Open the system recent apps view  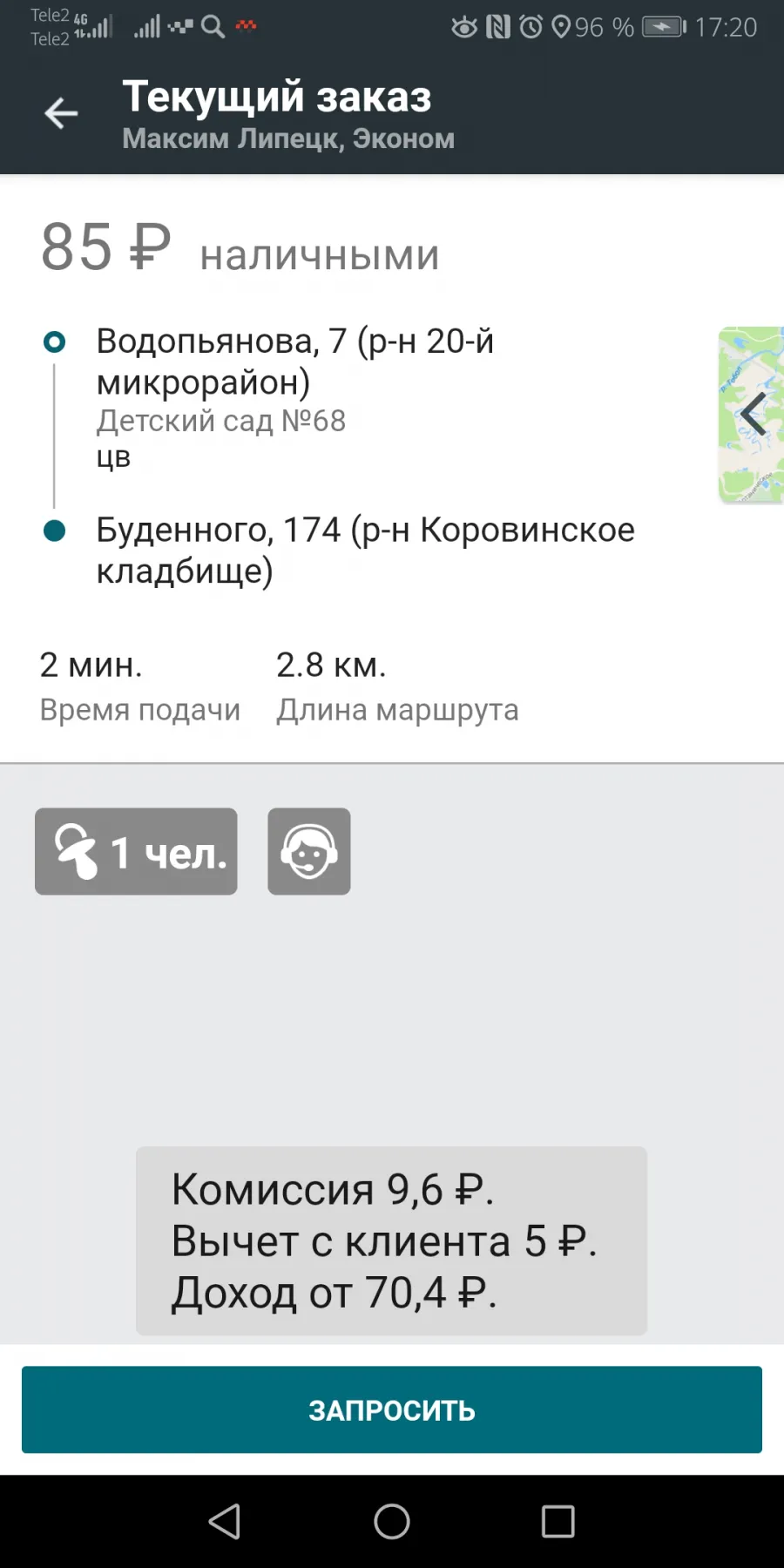point(558,1522)
